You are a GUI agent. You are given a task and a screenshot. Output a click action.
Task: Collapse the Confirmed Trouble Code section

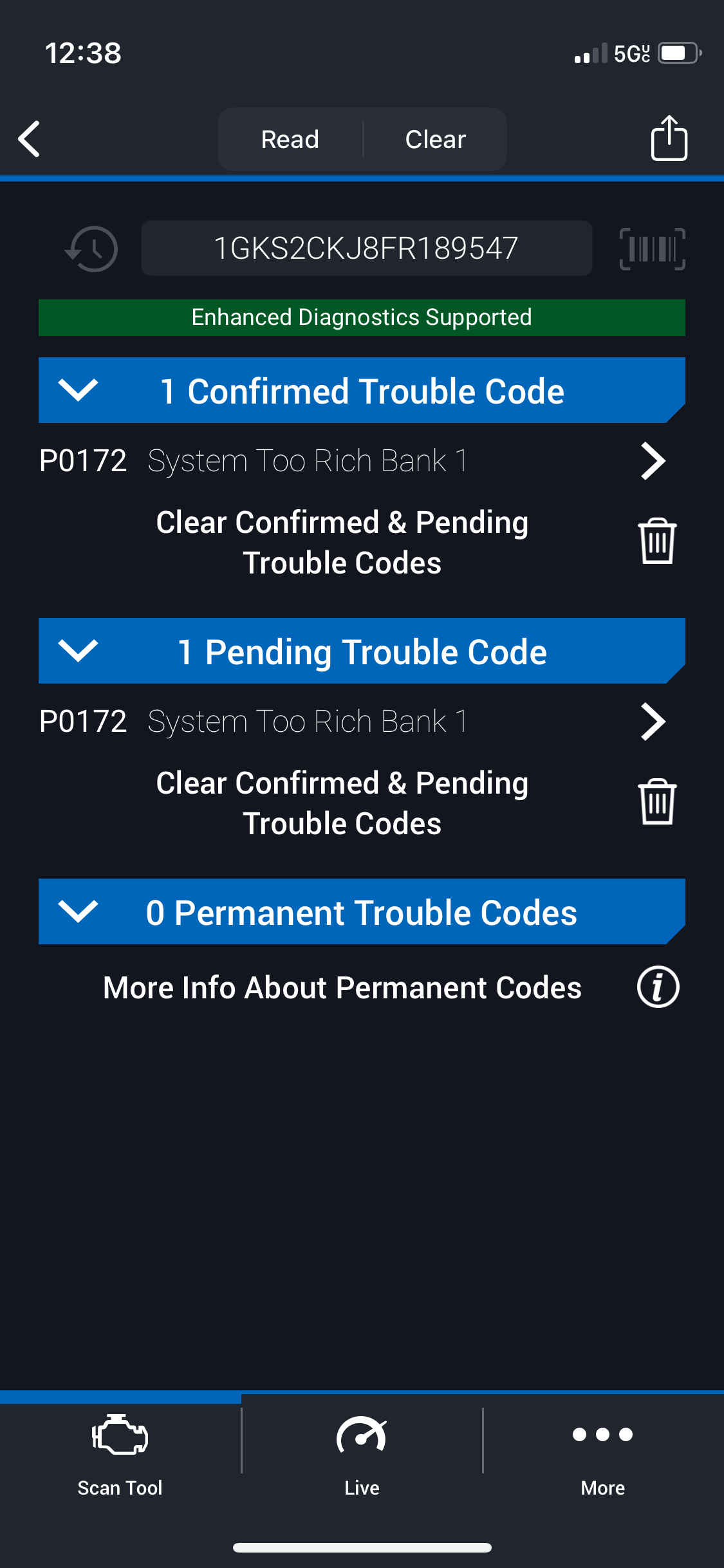78,390
